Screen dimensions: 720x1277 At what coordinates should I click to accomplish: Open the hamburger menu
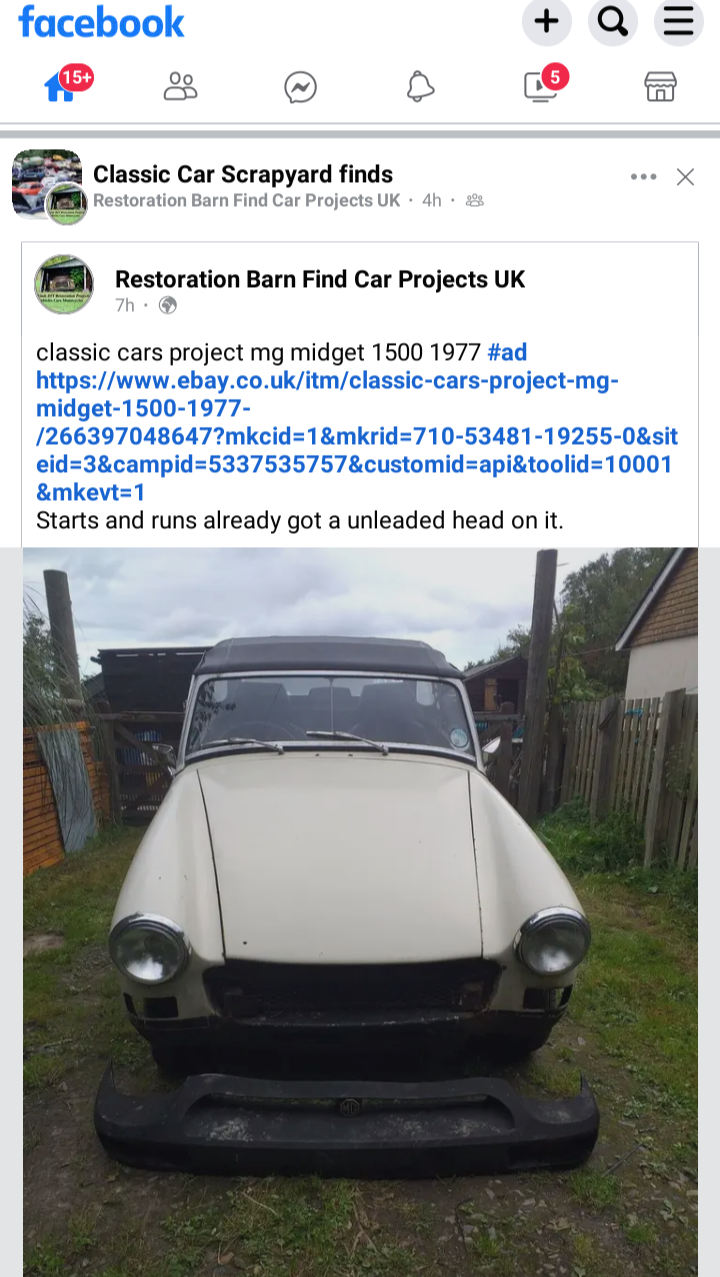pyautogui.click(x=678, y=21)
